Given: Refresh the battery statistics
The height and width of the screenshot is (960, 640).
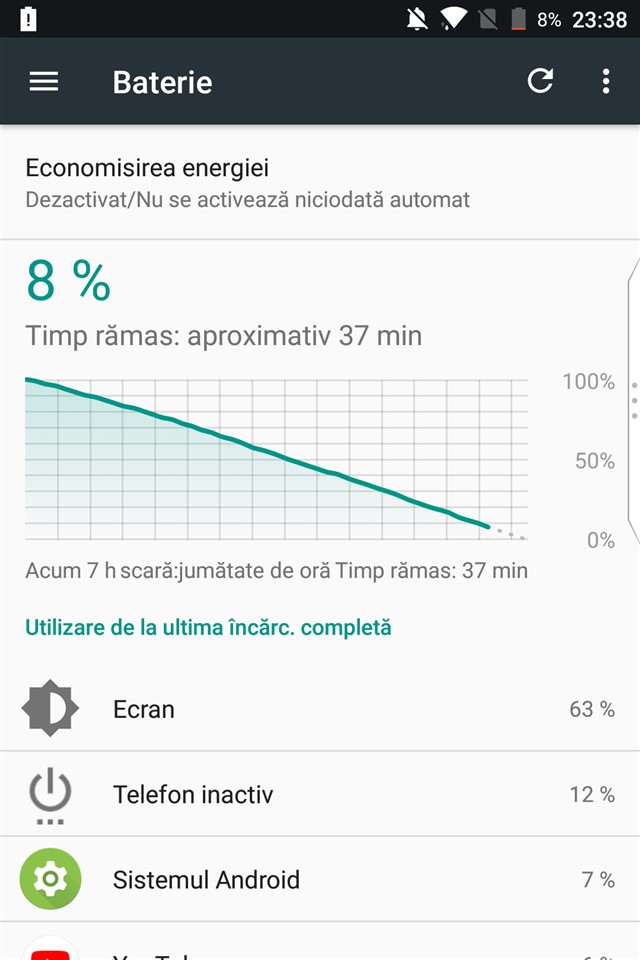Looking at the screenshot, I should pos(540,82).
